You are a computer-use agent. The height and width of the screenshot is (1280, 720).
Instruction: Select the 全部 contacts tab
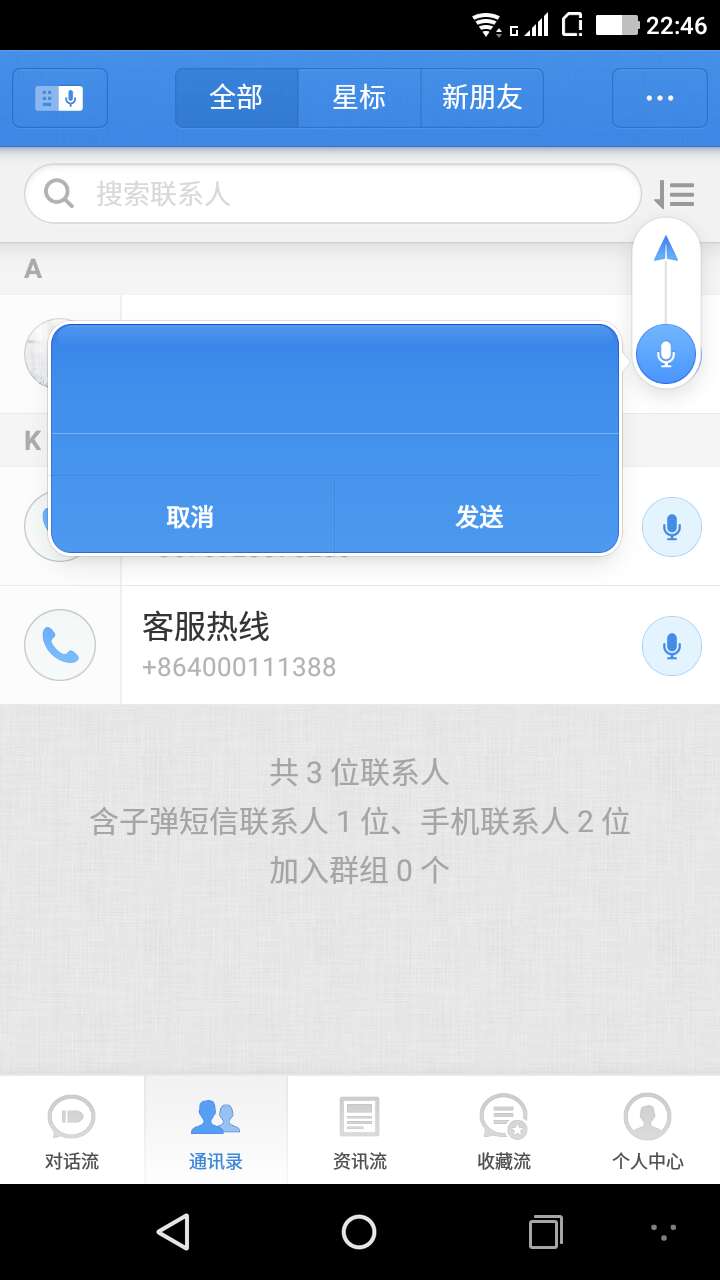(x=236, y=97)
